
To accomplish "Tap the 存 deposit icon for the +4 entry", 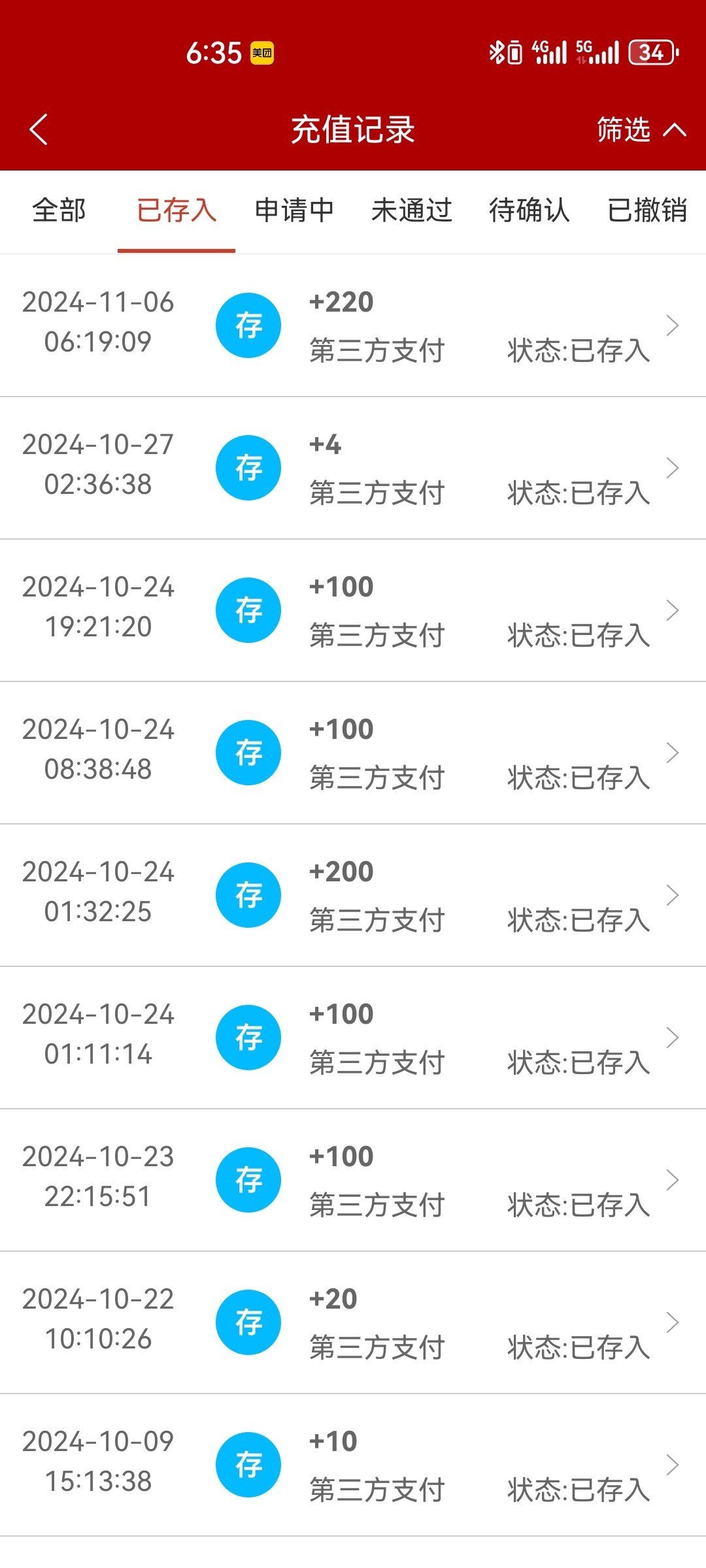I will (x=248, y=467).
